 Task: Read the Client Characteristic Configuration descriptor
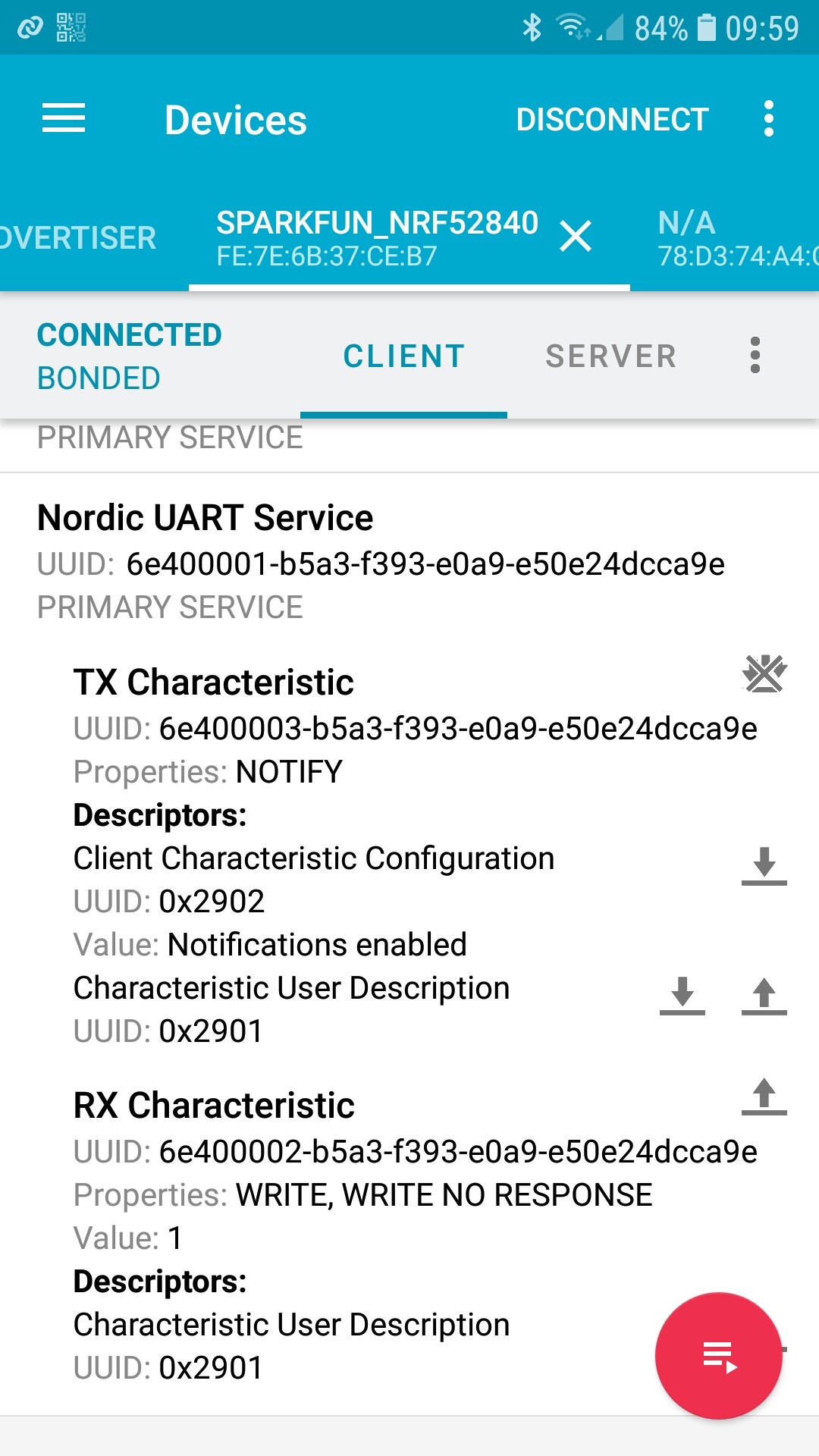point(764,866)
